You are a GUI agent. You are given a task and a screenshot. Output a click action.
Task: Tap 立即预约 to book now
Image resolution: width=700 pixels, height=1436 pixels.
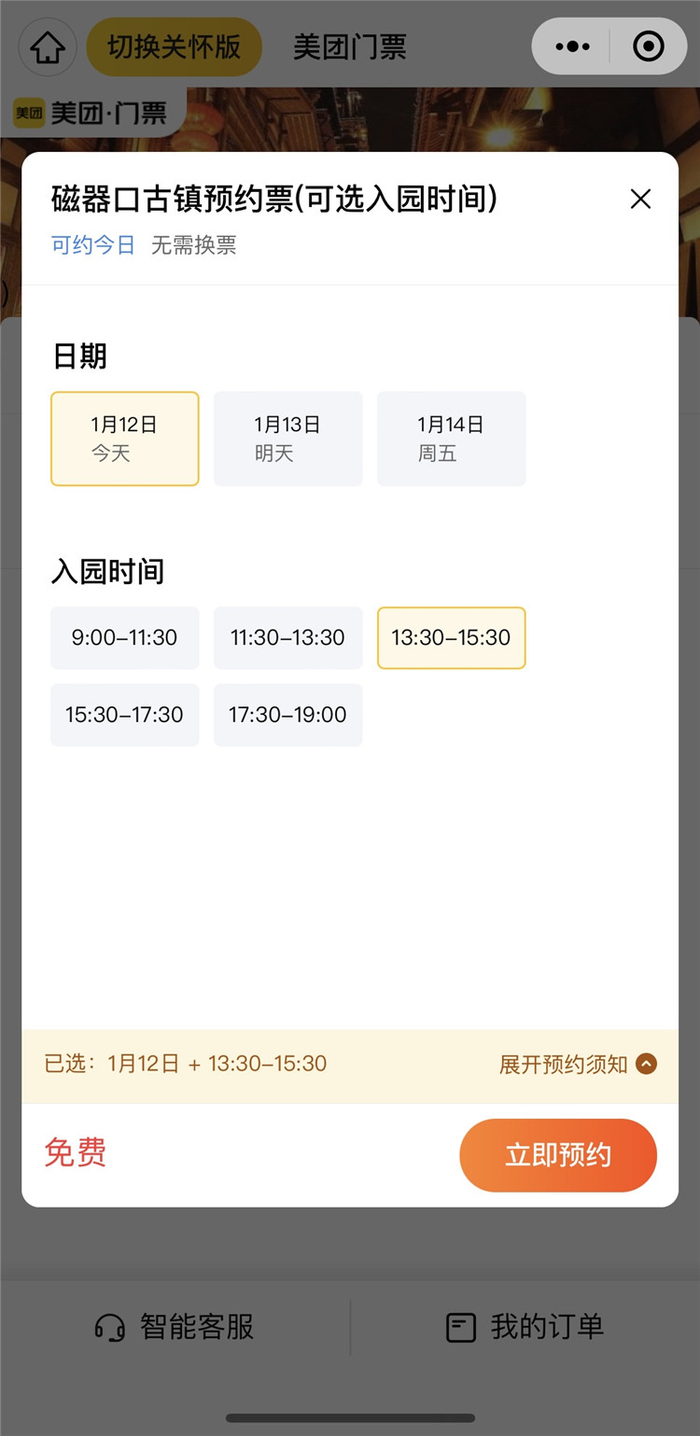558,1155
